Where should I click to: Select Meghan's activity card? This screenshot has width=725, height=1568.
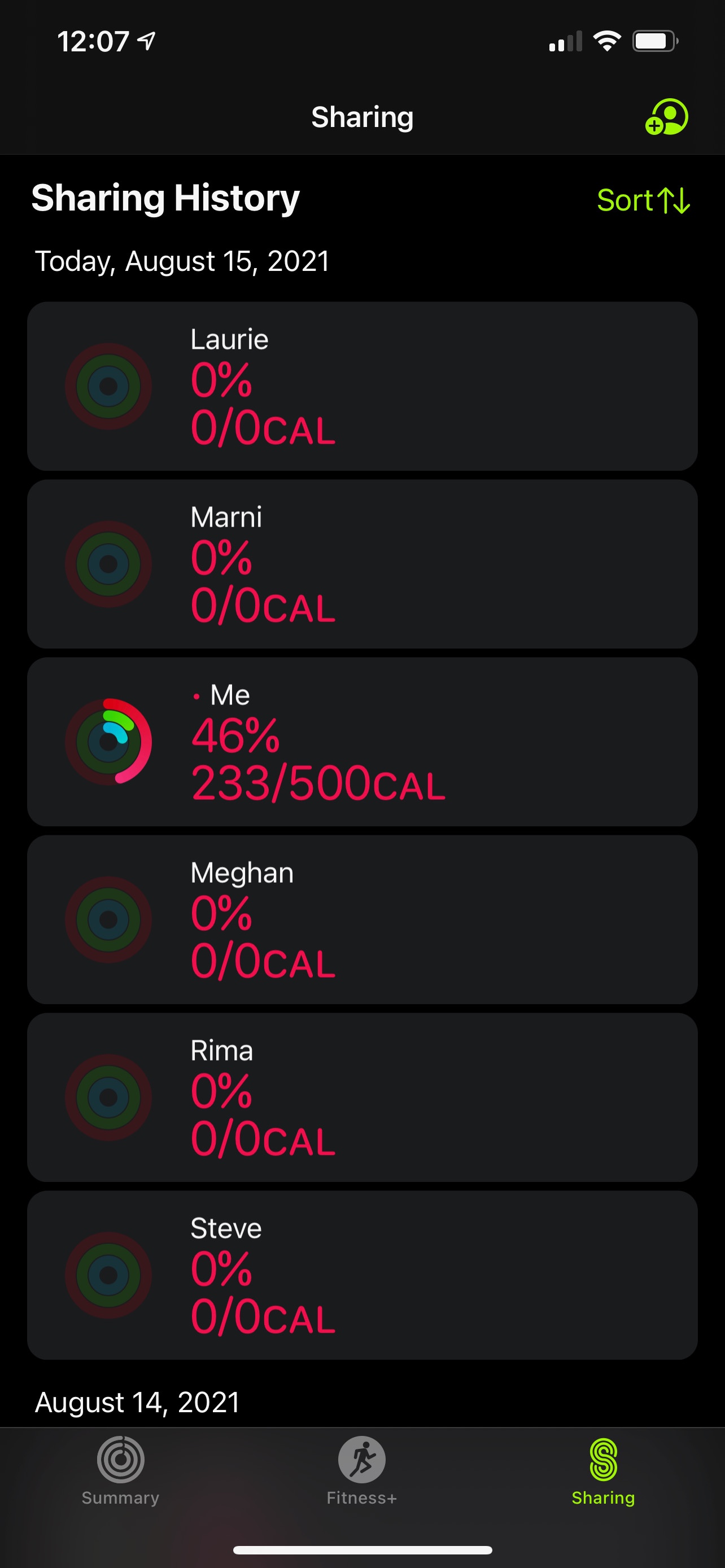point(362,919)
